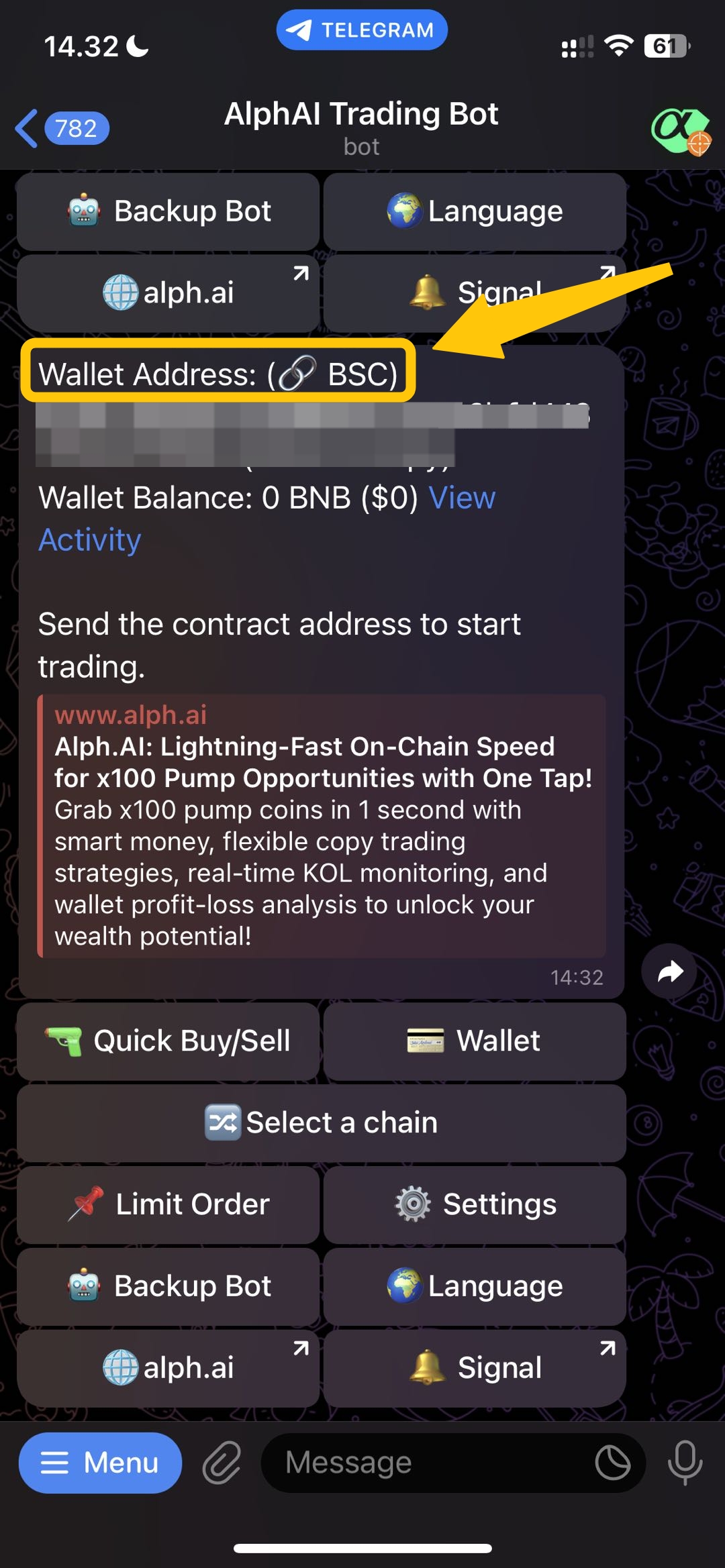Choose Select a chain

pos(322,1122)
